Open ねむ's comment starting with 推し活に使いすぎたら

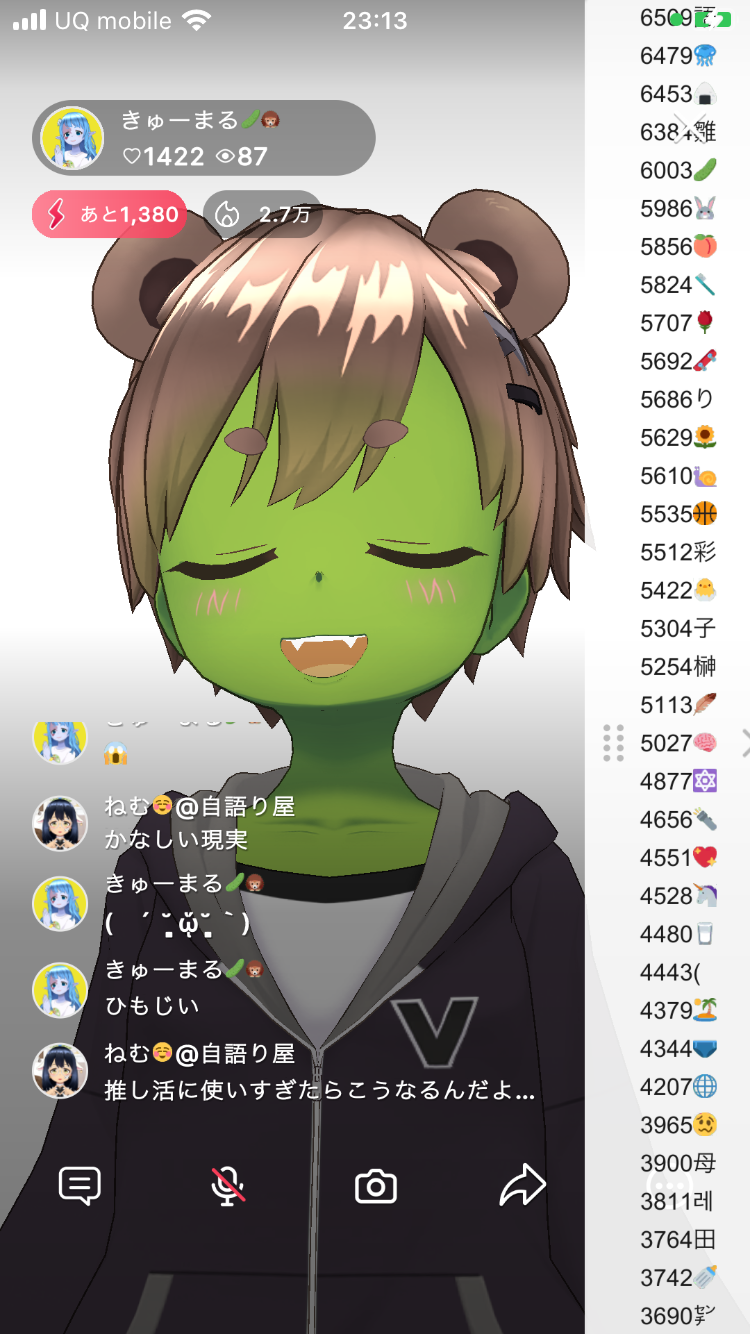[x=320, y=1091]
